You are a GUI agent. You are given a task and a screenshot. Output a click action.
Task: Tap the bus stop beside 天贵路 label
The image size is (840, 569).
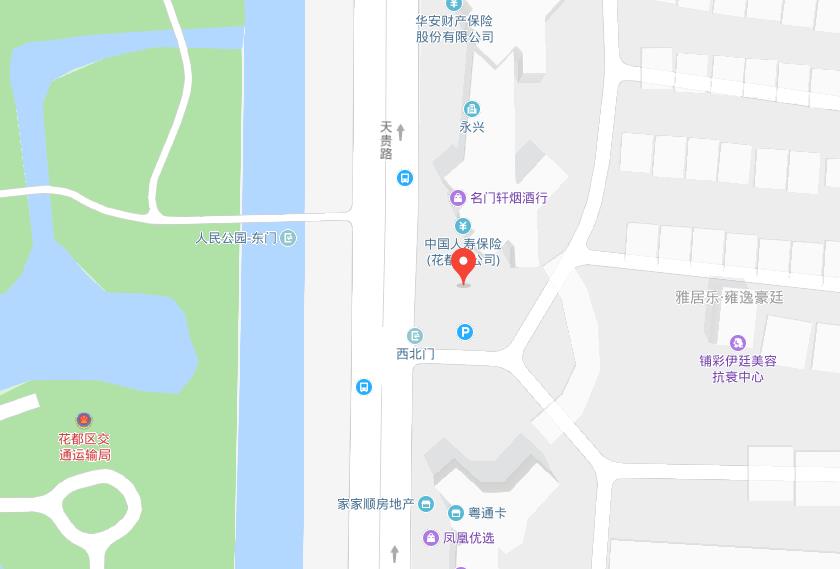click(404, 179)
